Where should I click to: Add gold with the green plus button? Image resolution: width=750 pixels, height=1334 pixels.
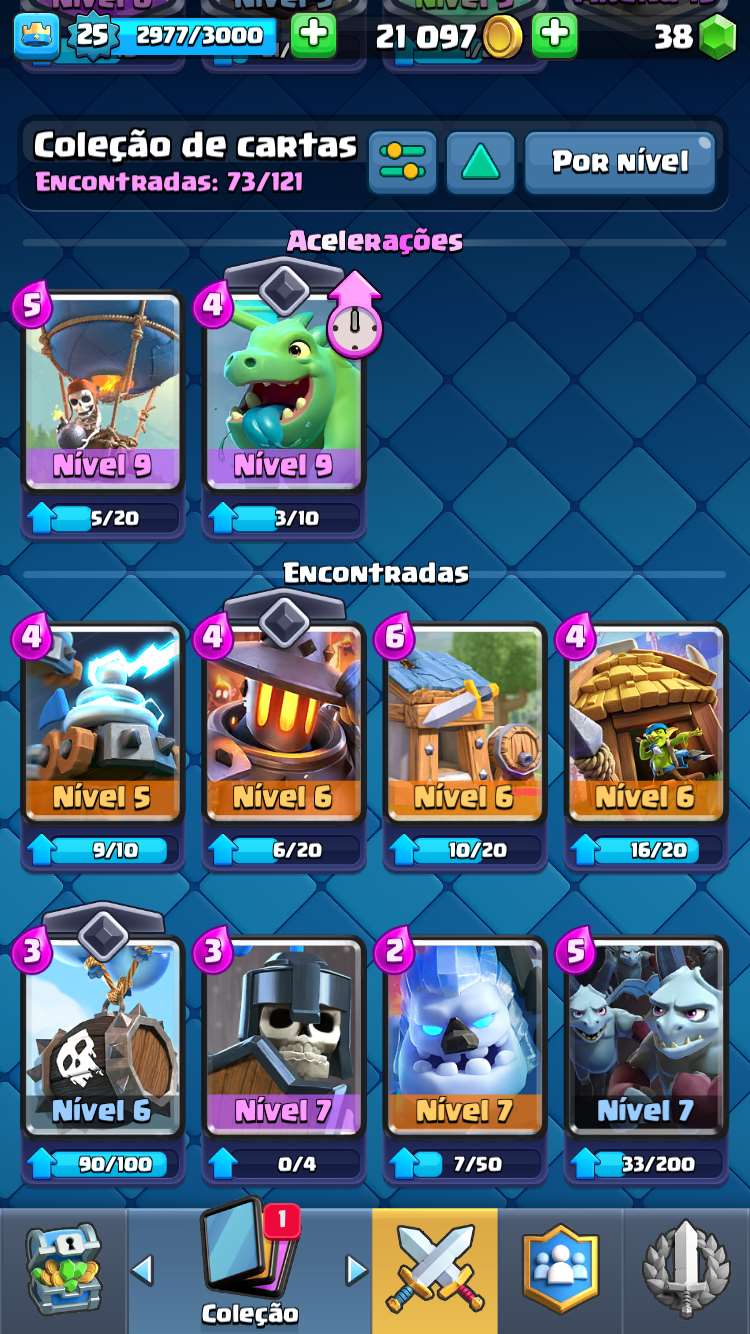554,37
